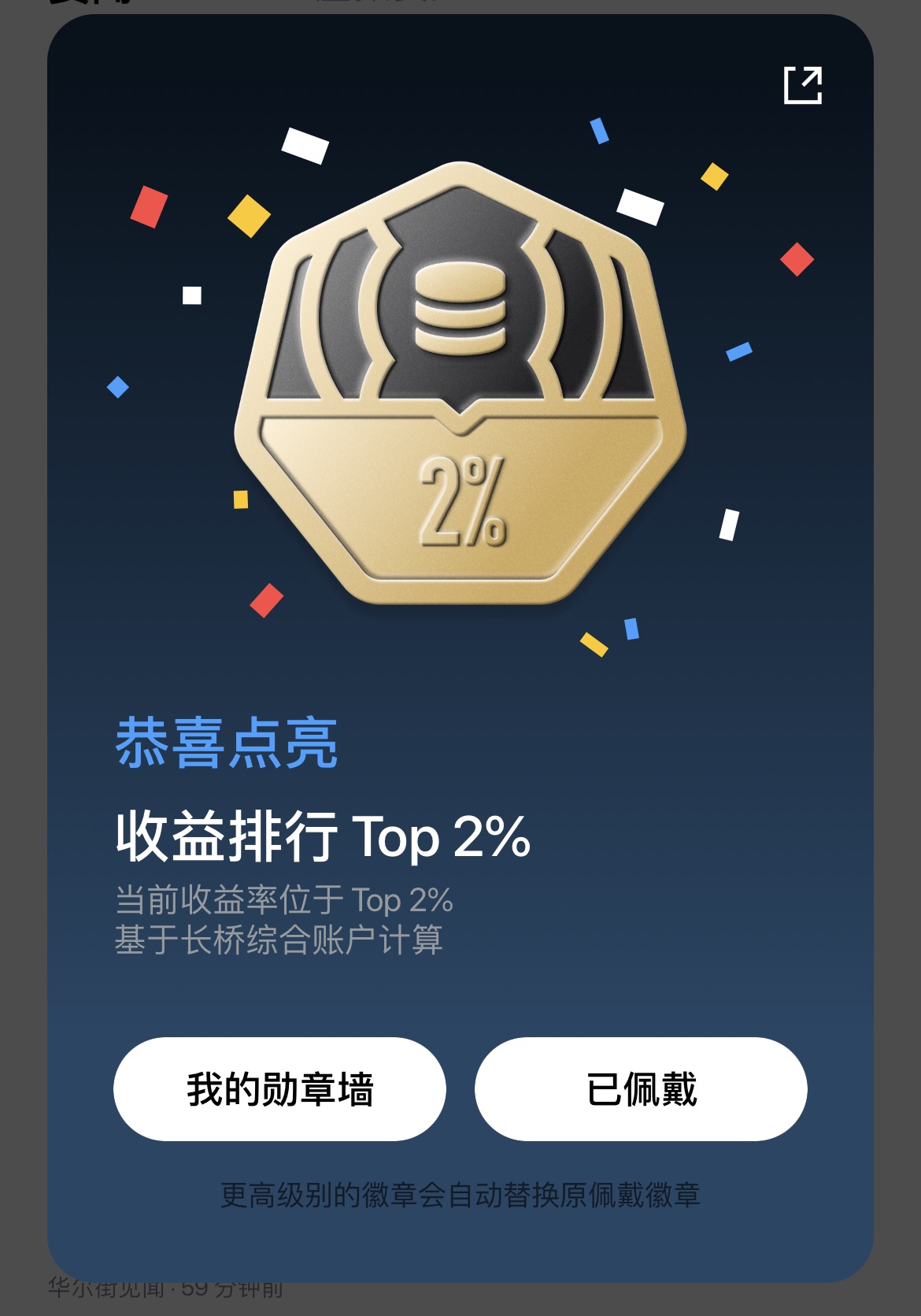Screen dimensions: 921x1316
Task: Open 我的勋章墙 badge wall
Action: [279, 1089]
